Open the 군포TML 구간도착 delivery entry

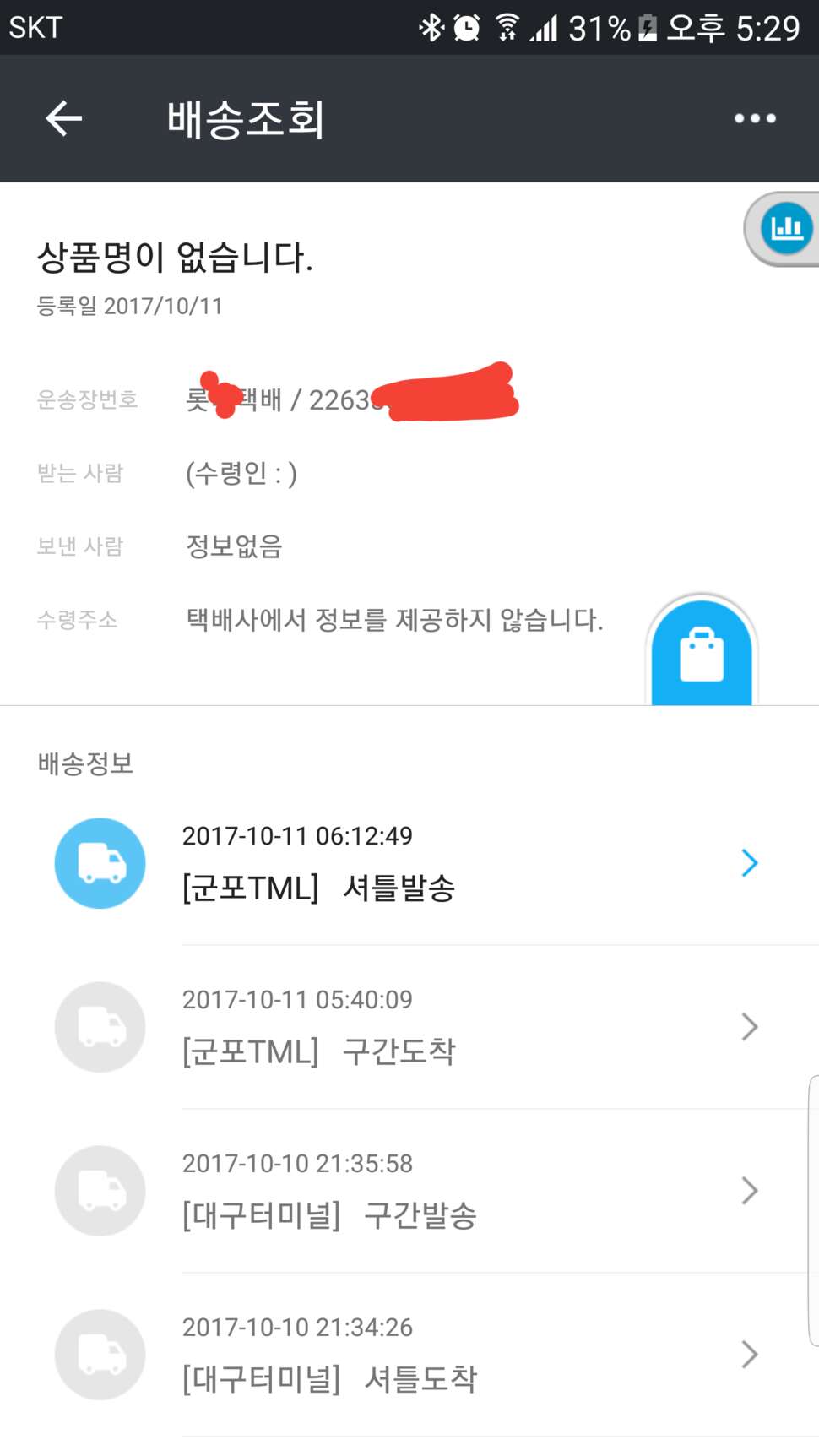(409, 1027)
